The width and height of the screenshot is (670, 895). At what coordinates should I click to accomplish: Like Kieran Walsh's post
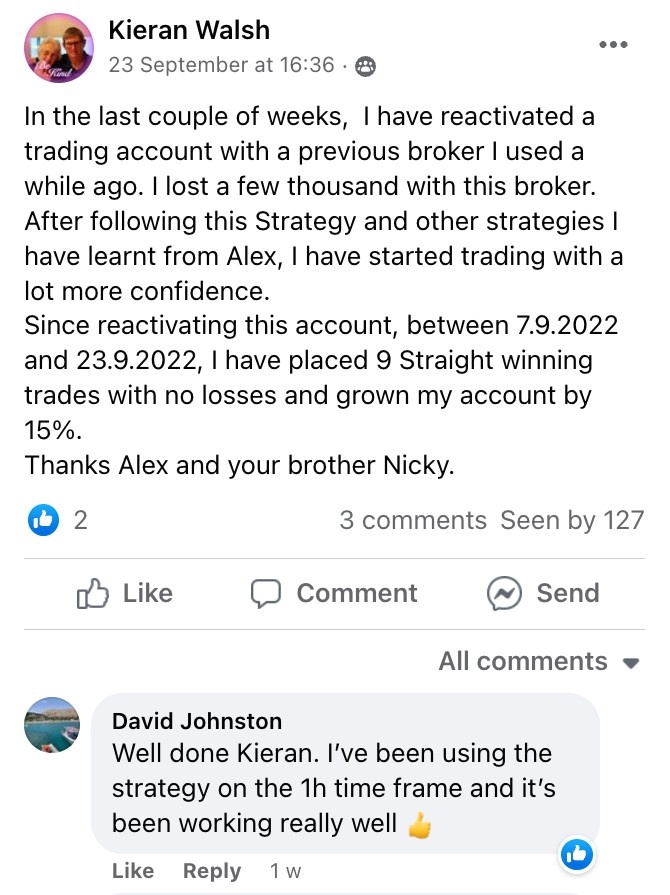click(x=125, y=593)
